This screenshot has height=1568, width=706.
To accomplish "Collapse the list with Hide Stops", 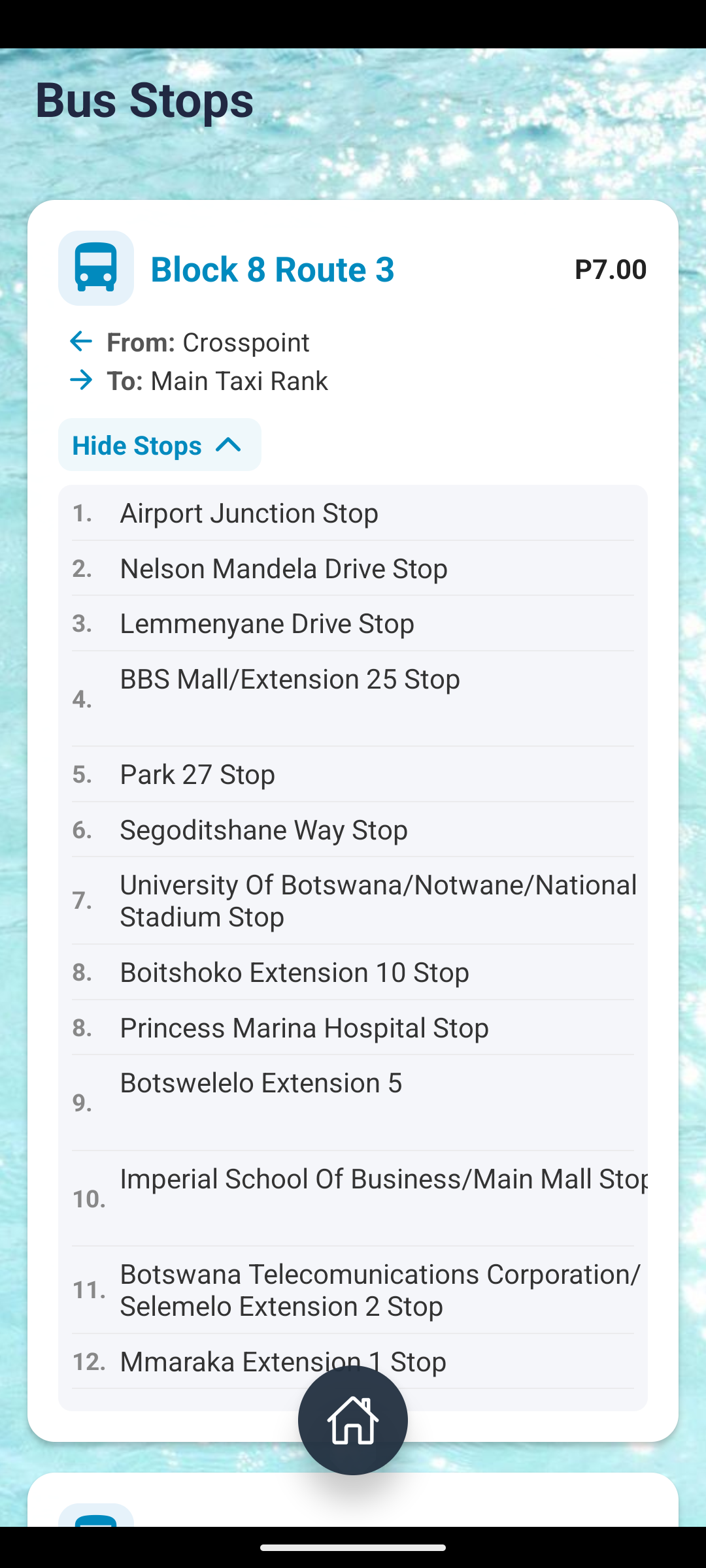I will point(160,445).
